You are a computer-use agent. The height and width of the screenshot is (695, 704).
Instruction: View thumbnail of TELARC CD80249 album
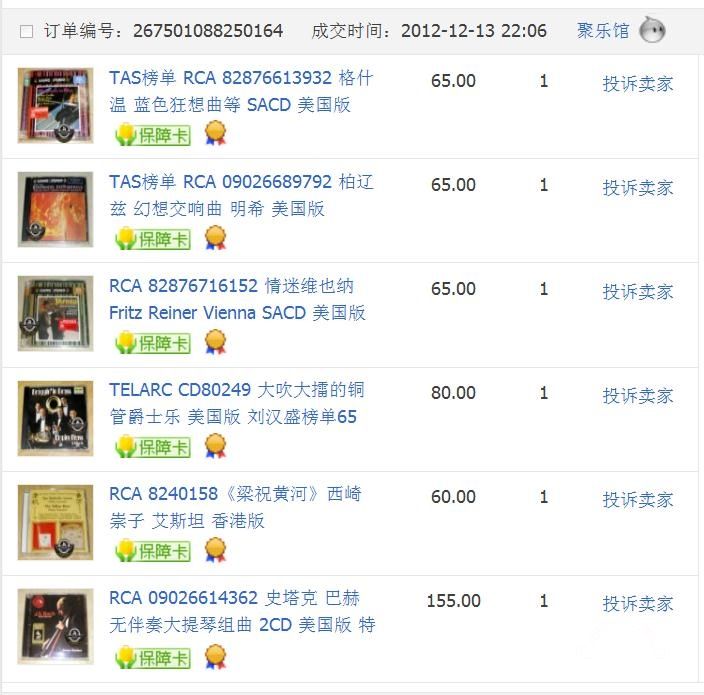click(55, 418)
